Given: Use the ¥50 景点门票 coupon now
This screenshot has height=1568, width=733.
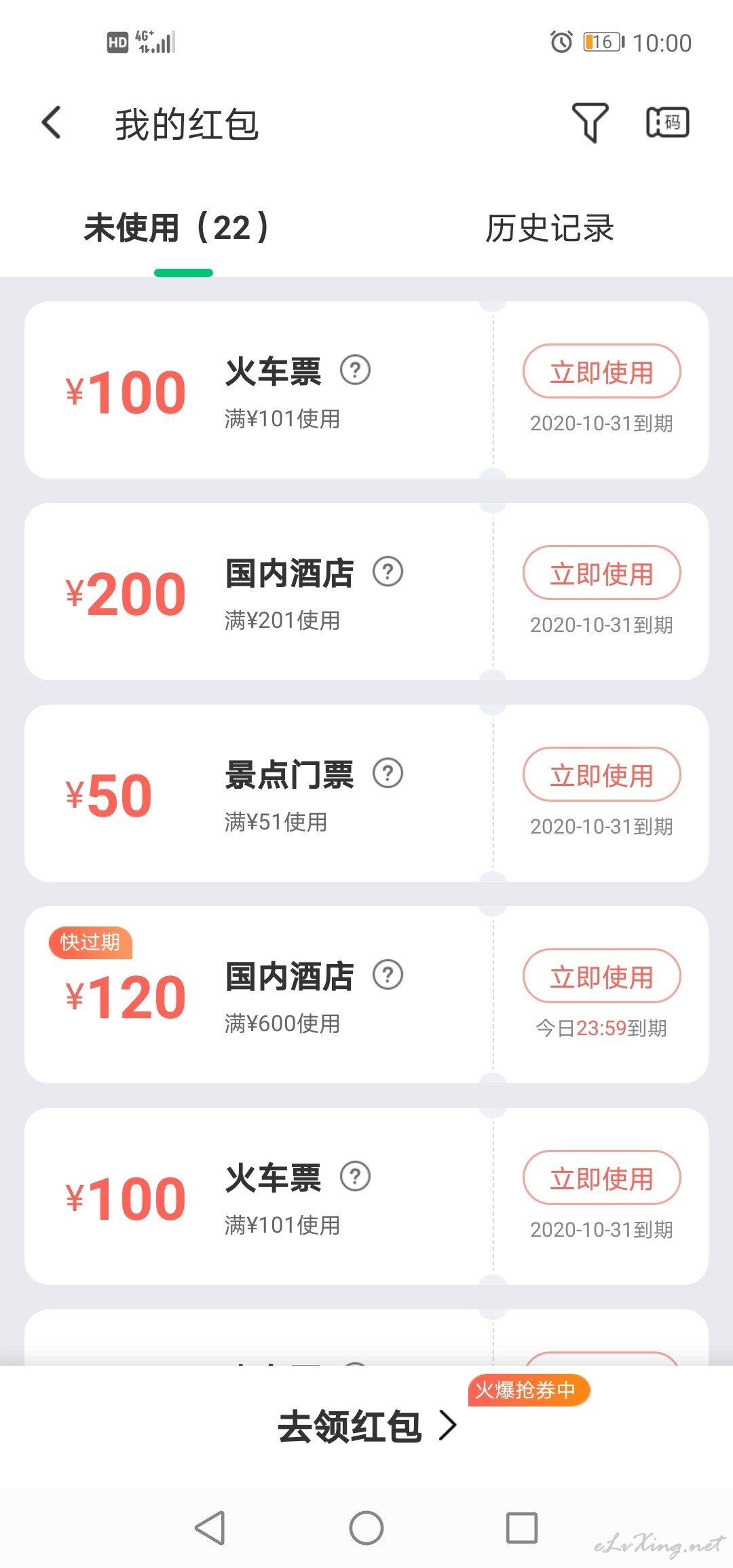Looking at the screenshot, I should coord(601,775).
